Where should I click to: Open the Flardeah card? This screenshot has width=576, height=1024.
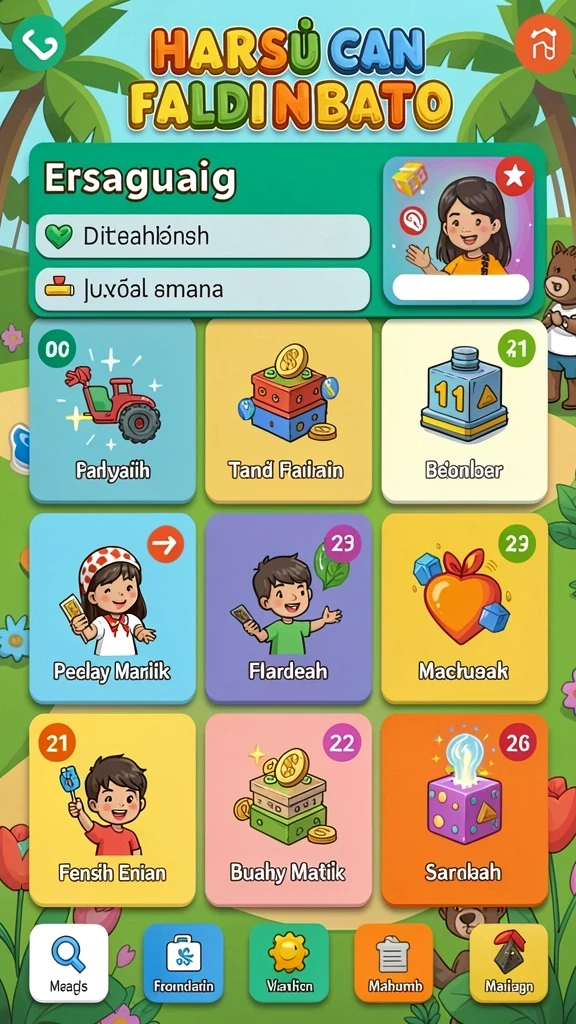288,608
